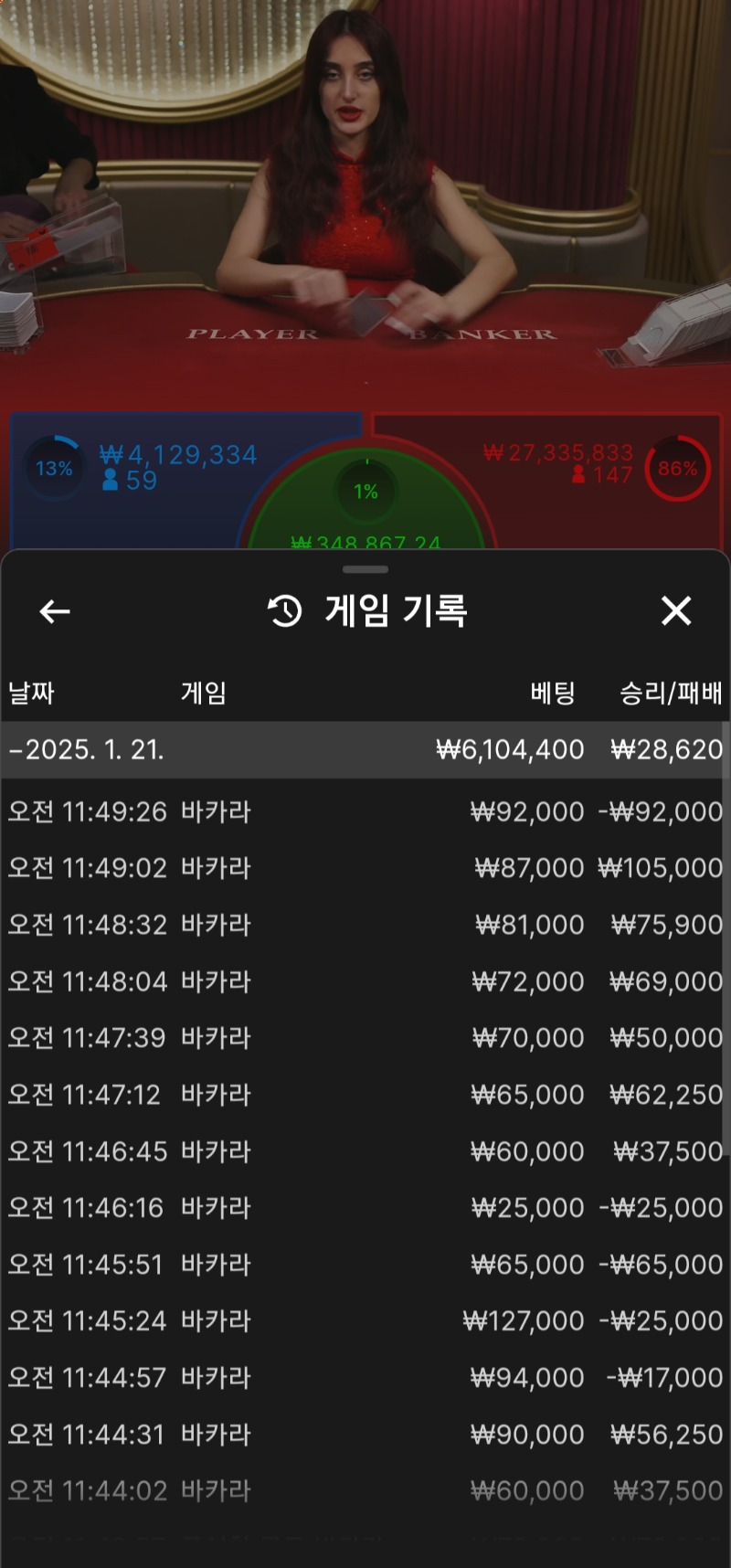
Task: View the 오전 11:45:24 ₩127,000 bet
Action: pyautogui.click(x=365, y=1321)
